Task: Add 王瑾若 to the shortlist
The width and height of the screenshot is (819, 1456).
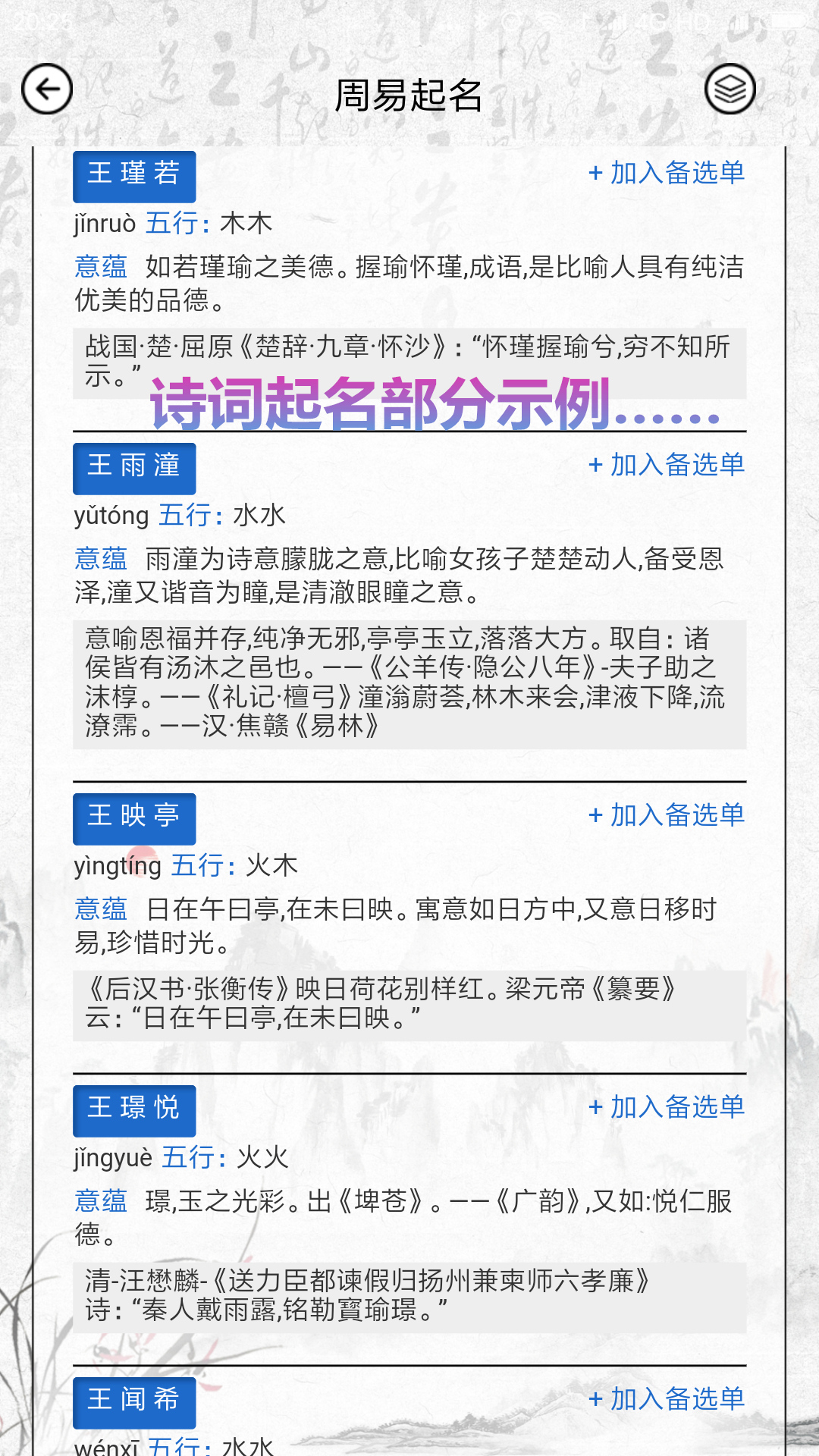Action: (x=667, y=173)
